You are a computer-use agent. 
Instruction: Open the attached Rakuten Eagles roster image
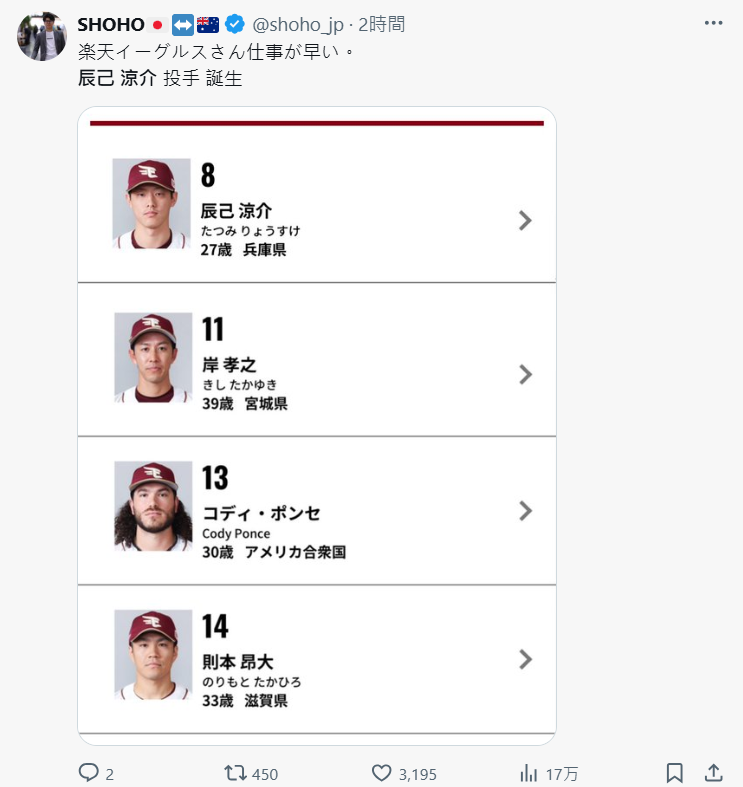tap(316, 425)
